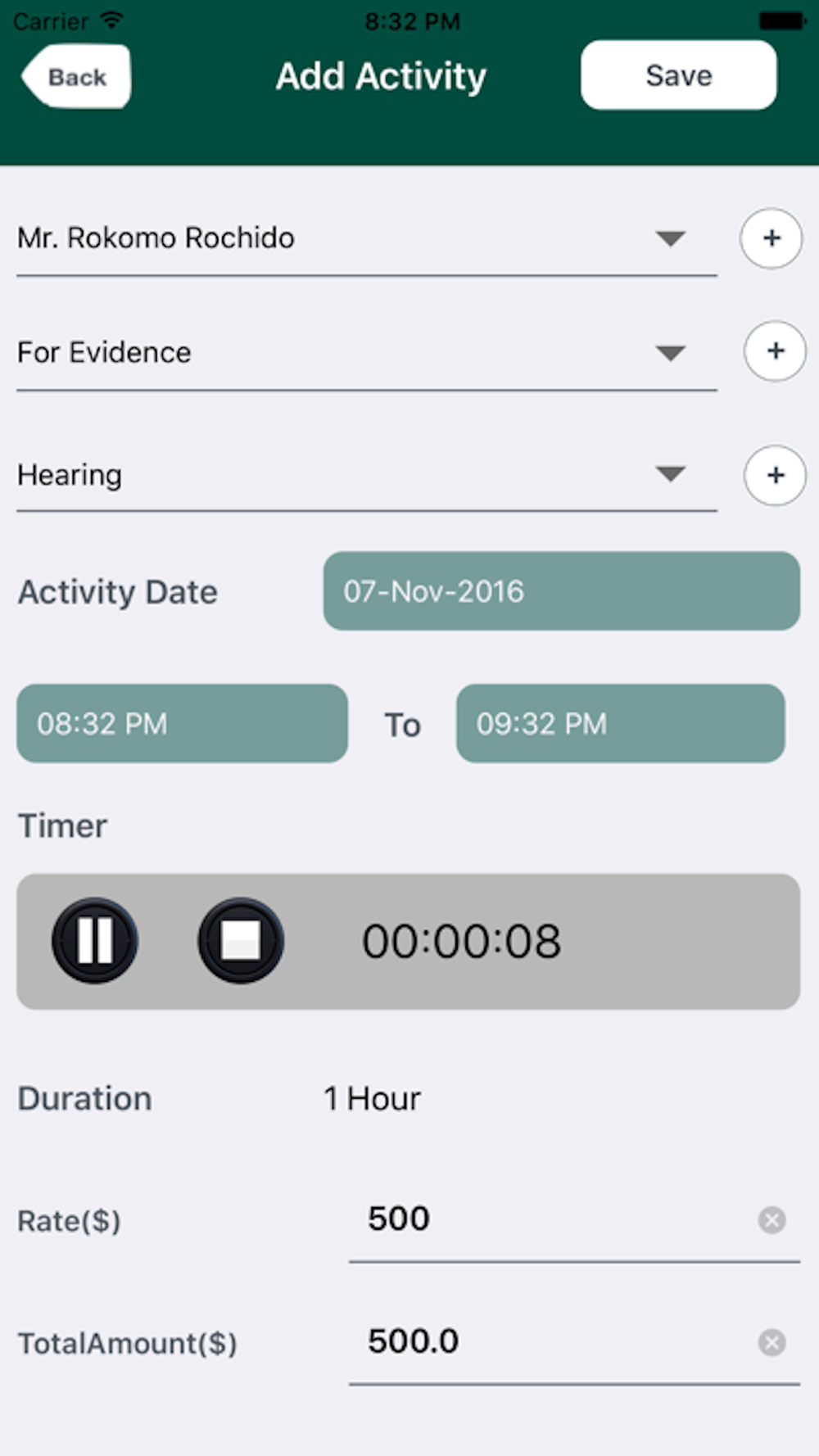Tap the plus icon beside Hearing
819x1456 pixels.
775,475
